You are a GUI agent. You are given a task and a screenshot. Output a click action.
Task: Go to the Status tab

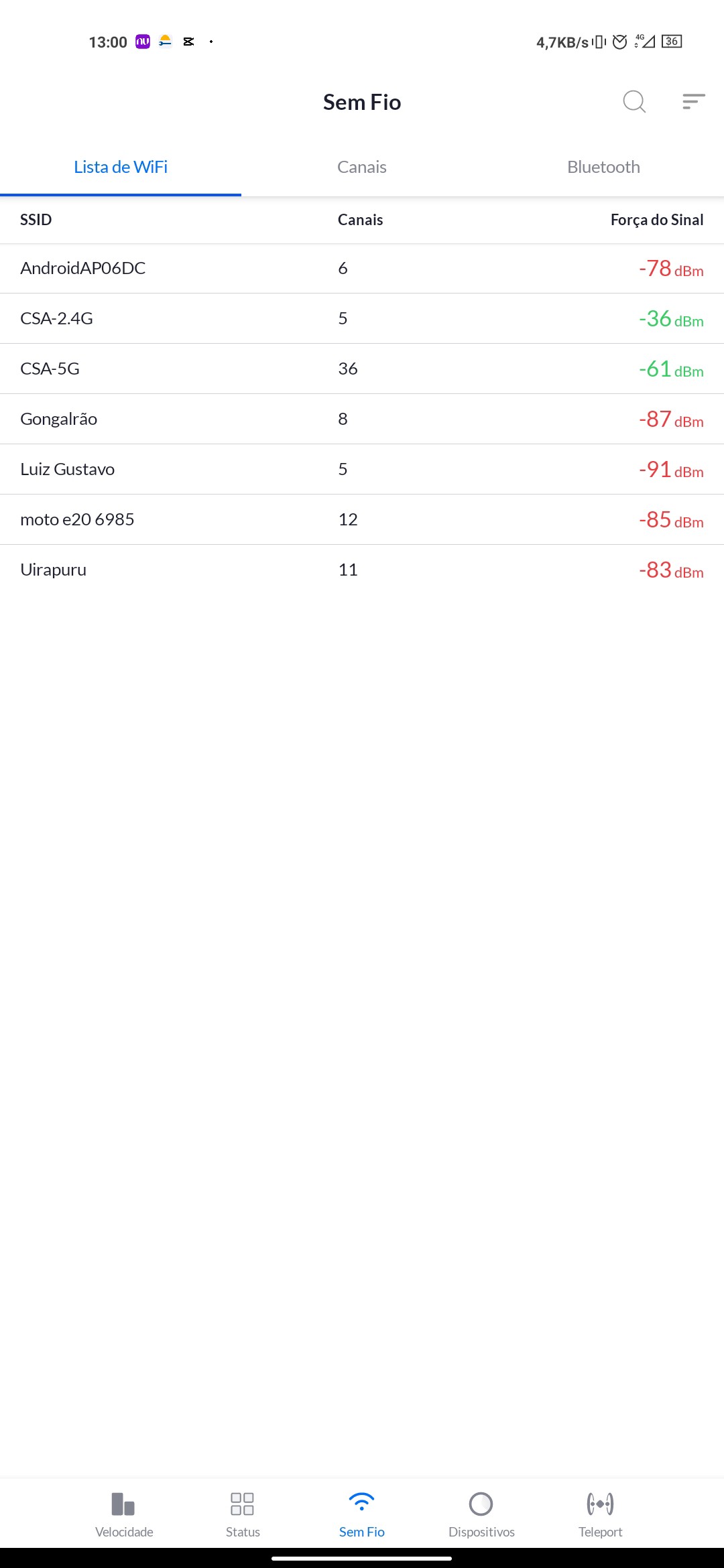(243, 1513)
